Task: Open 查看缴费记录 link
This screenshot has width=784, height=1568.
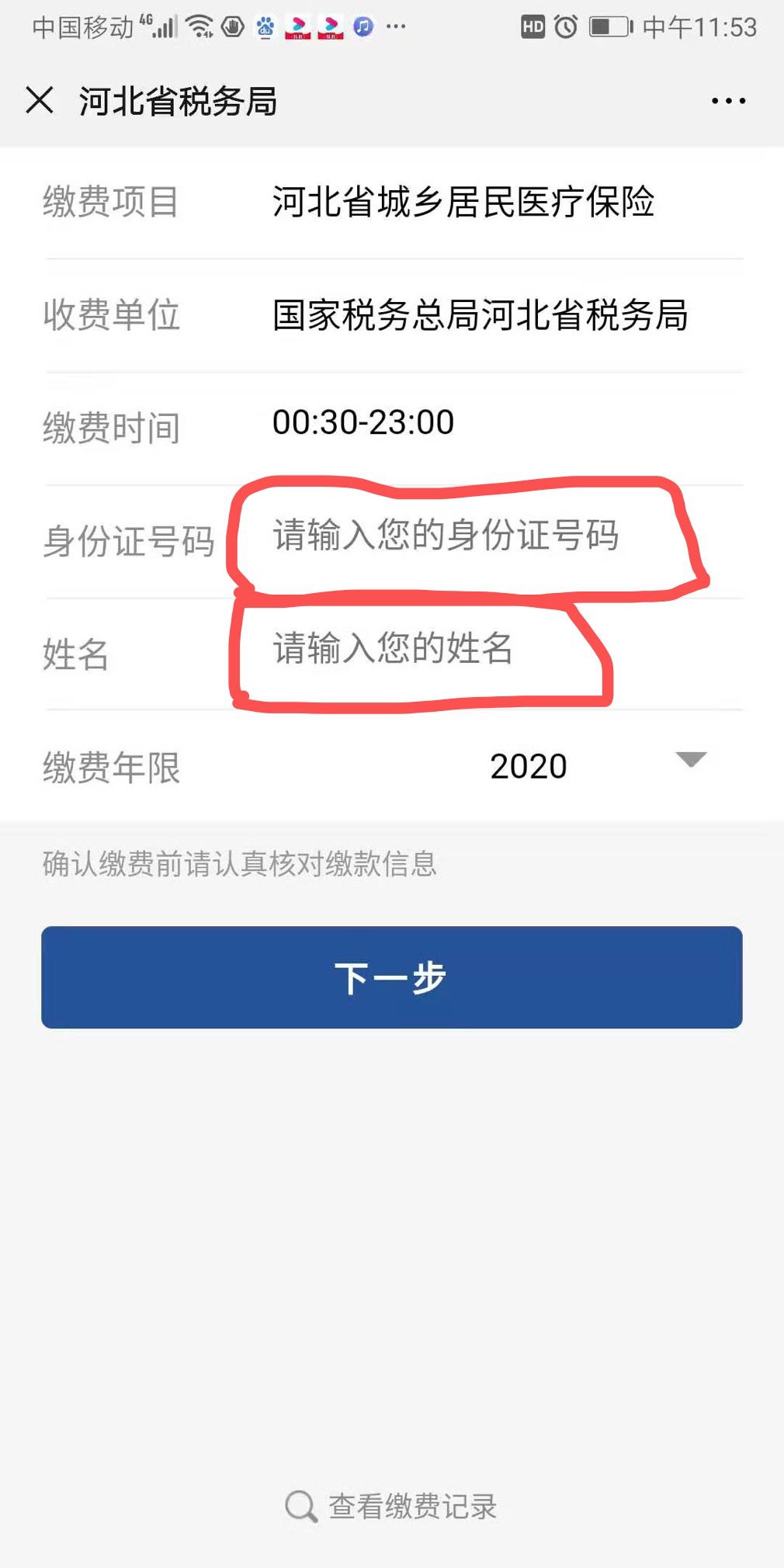Action: (391, 1506)
